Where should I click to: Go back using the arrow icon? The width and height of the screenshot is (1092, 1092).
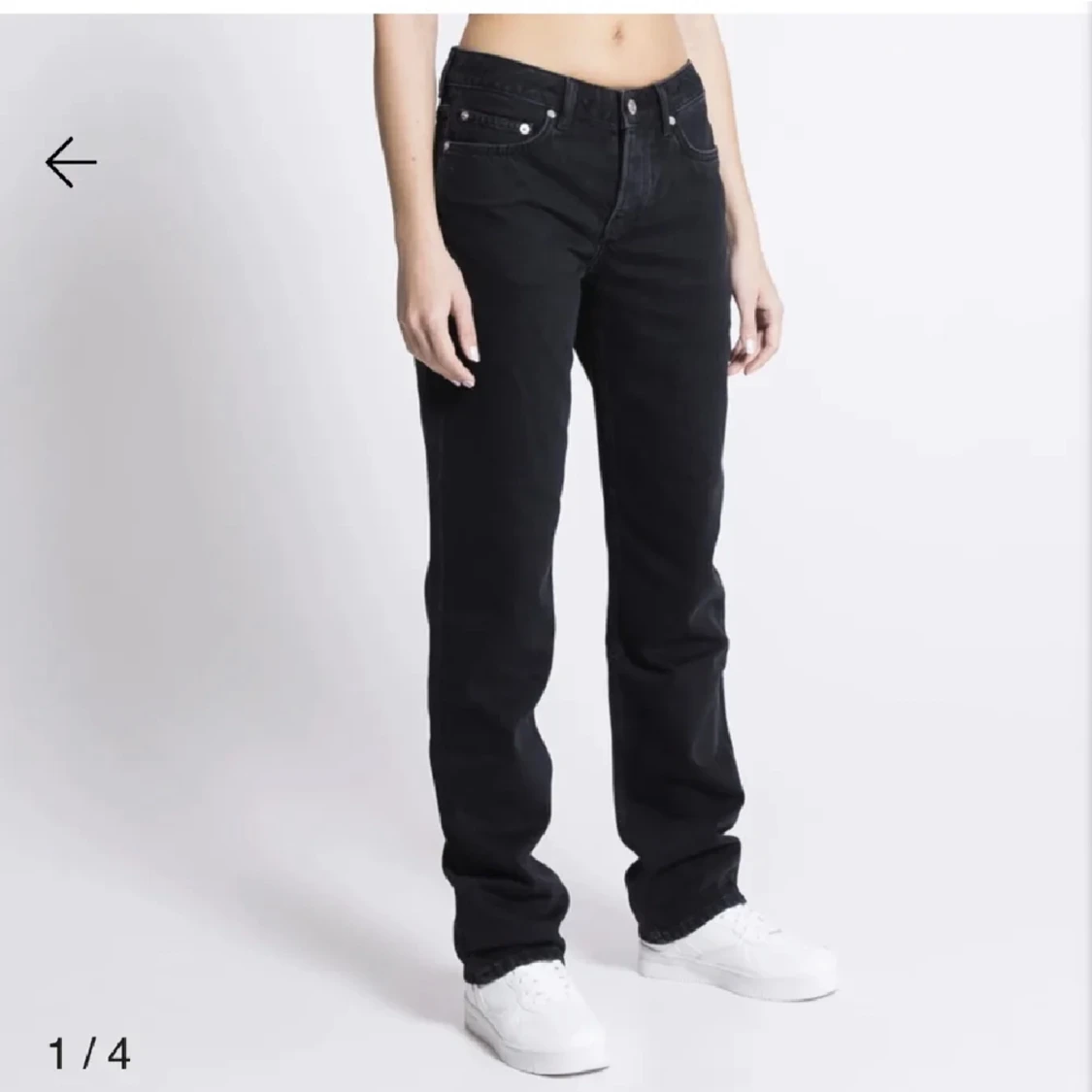(x=71, y=162)
